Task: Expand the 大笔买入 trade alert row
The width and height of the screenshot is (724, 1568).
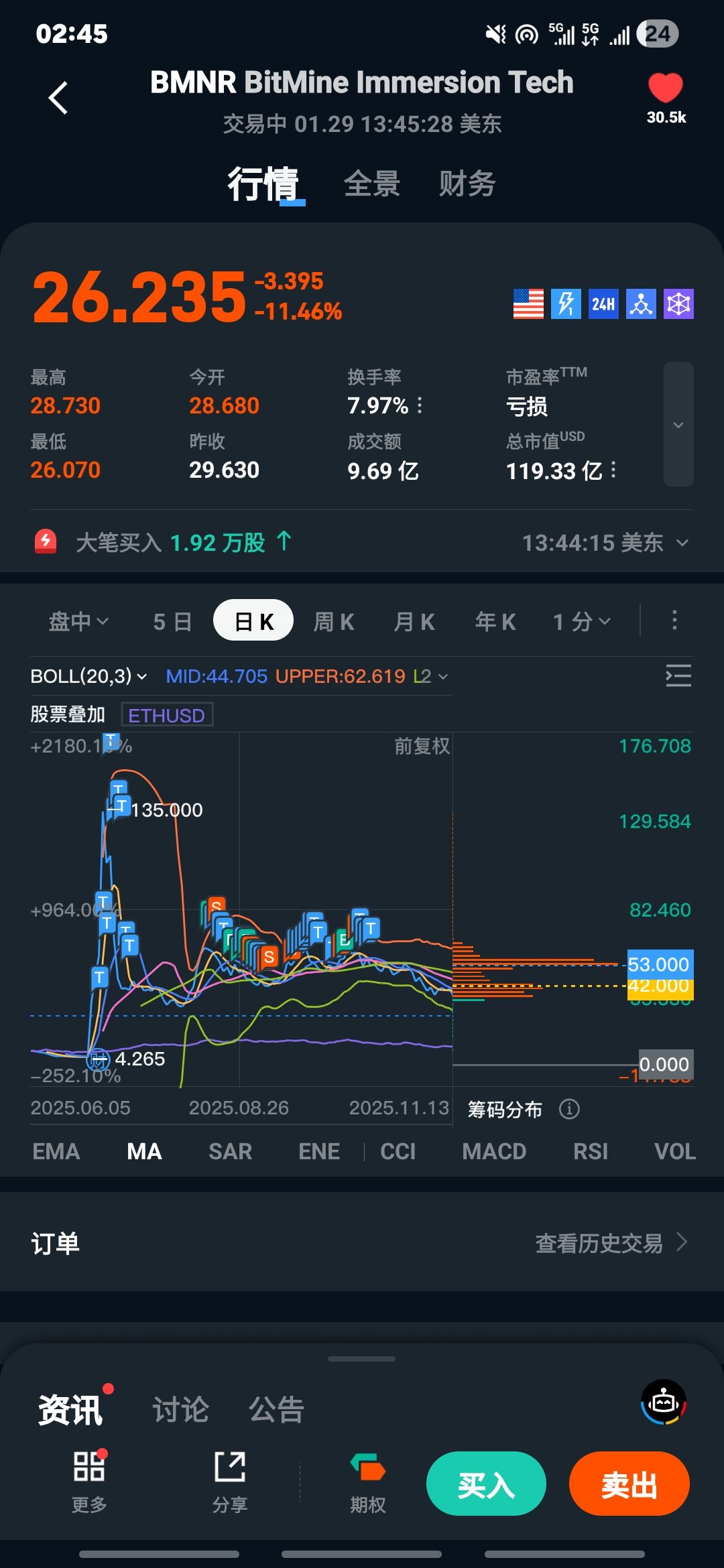Action: [x=682, y=543]
